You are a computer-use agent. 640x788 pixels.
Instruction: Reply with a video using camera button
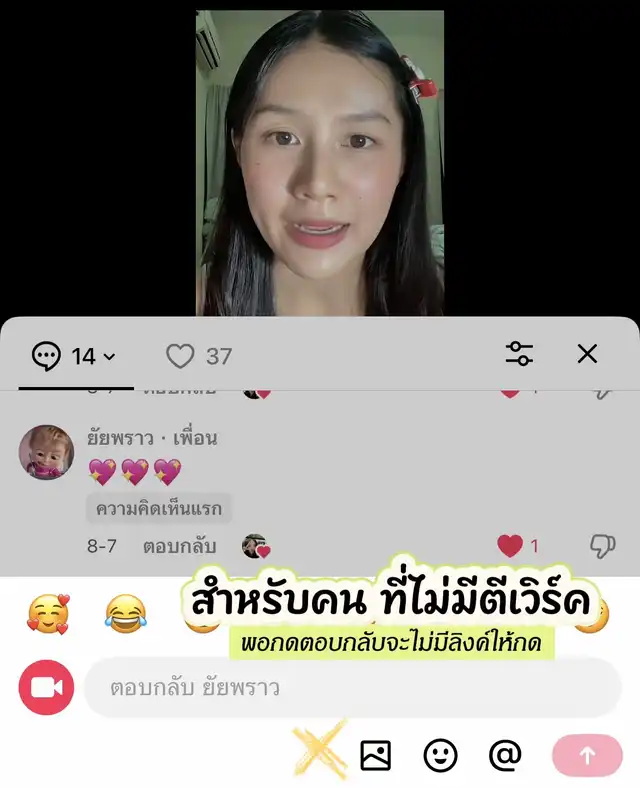click(x=46, y=688)
